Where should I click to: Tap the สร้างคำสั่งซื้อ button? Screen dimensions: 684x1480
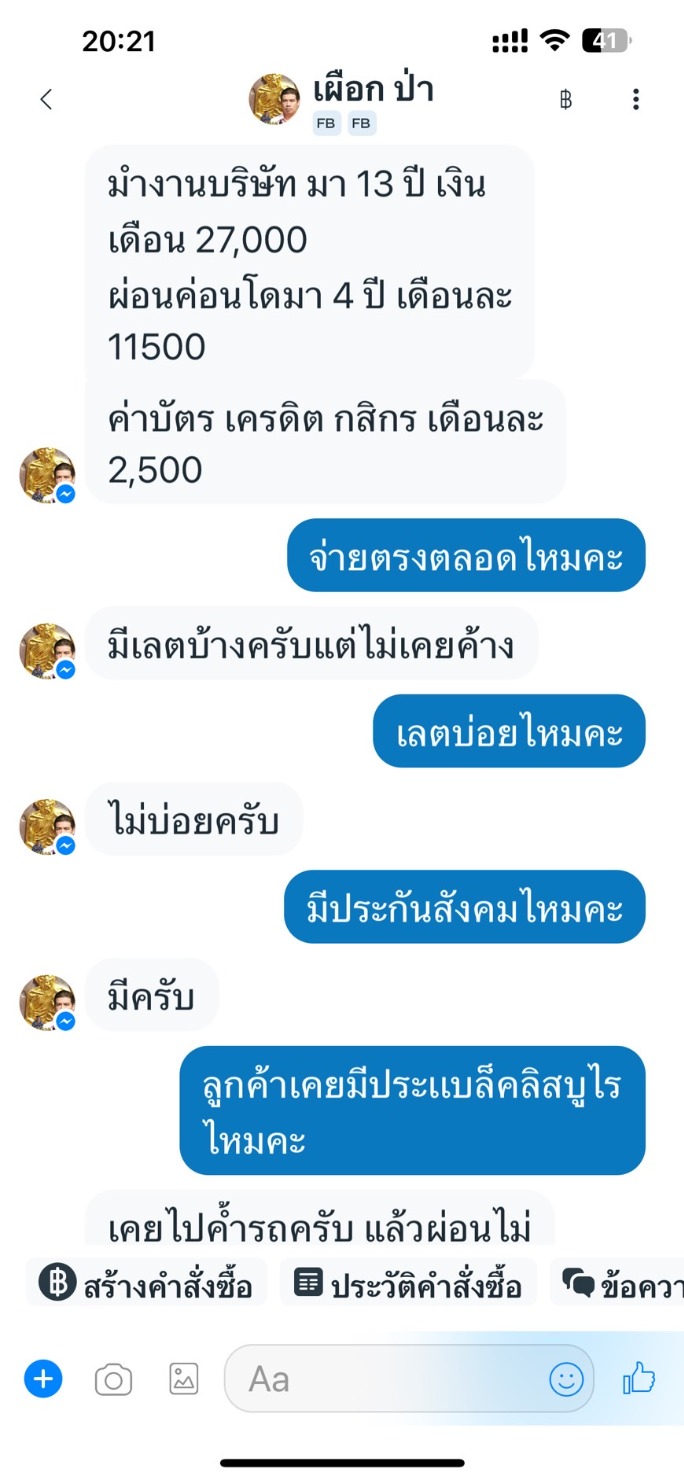[146, 1283]
